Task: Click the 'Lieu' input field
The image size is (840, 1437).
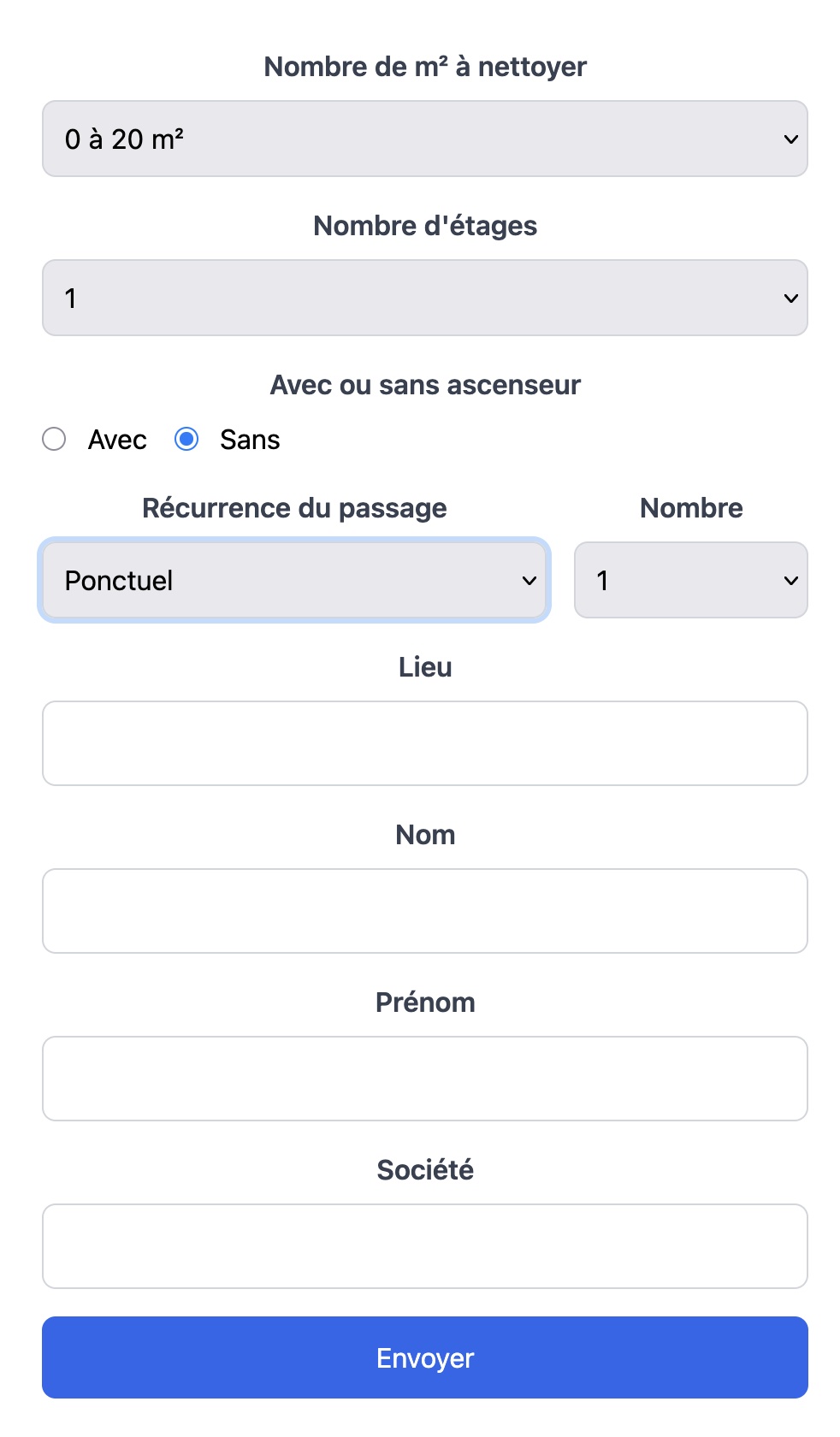Action: tap(425, 742)
